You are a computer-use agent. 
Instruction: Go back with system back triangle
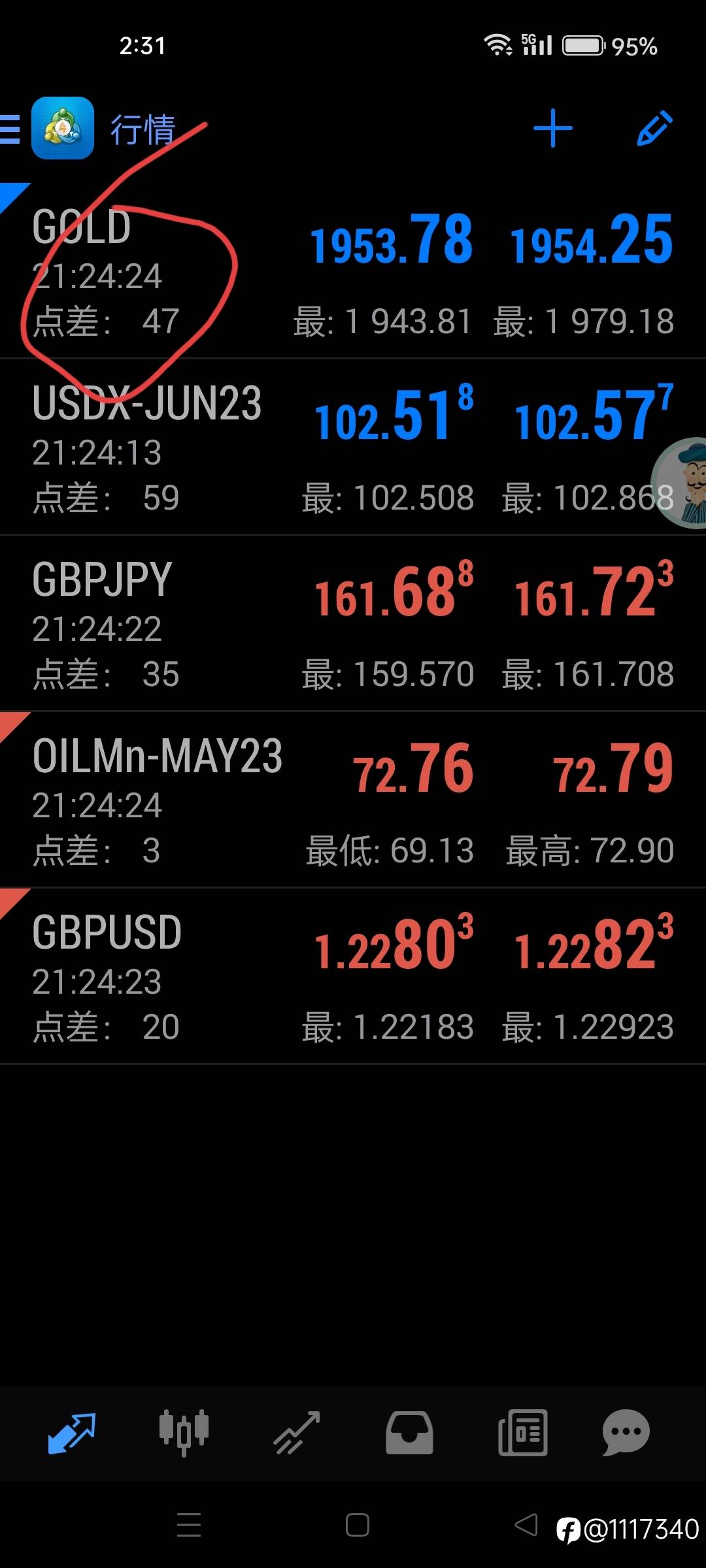[x=526, y=1525]
